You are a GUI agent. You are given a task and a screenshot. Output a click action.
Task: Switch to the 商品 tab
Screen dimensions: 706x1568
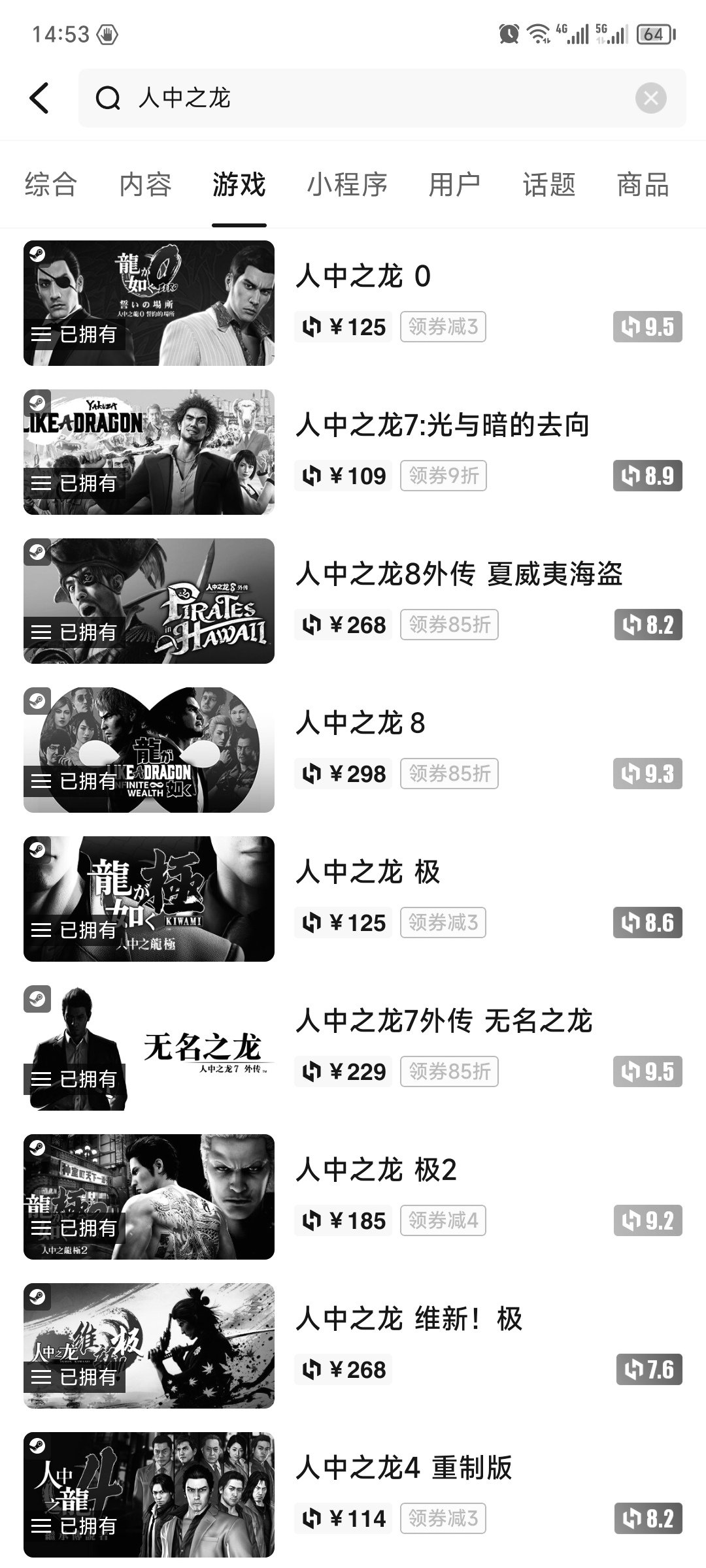point(643,185)
